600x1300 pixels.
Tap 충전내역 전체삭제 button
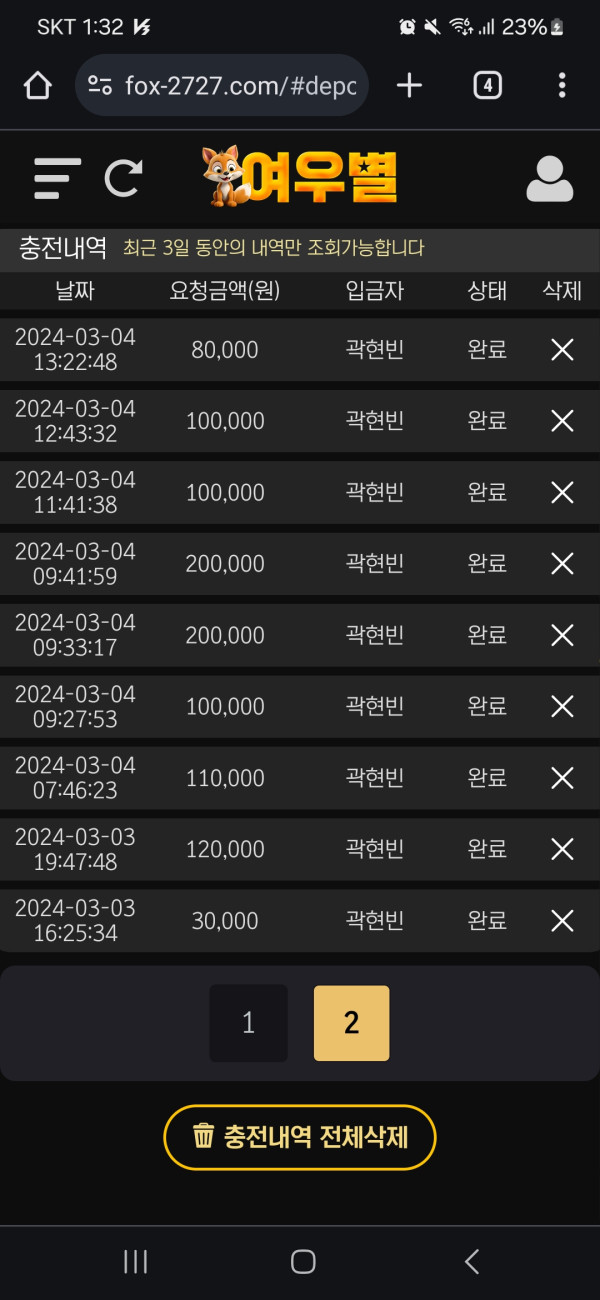tap(300, 1137)
